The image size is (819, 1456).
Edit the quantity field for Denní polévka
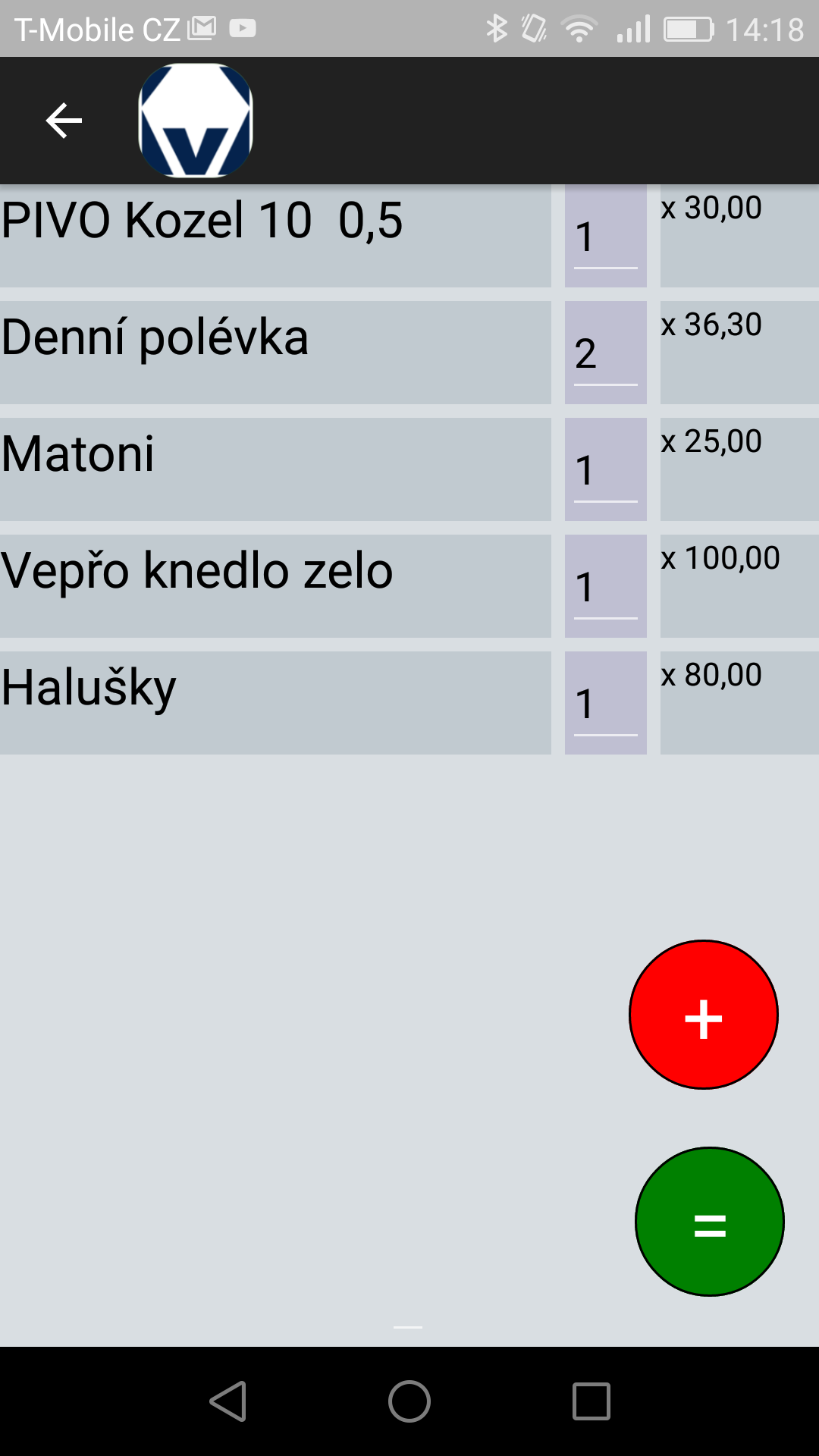(x=606, y=353)
